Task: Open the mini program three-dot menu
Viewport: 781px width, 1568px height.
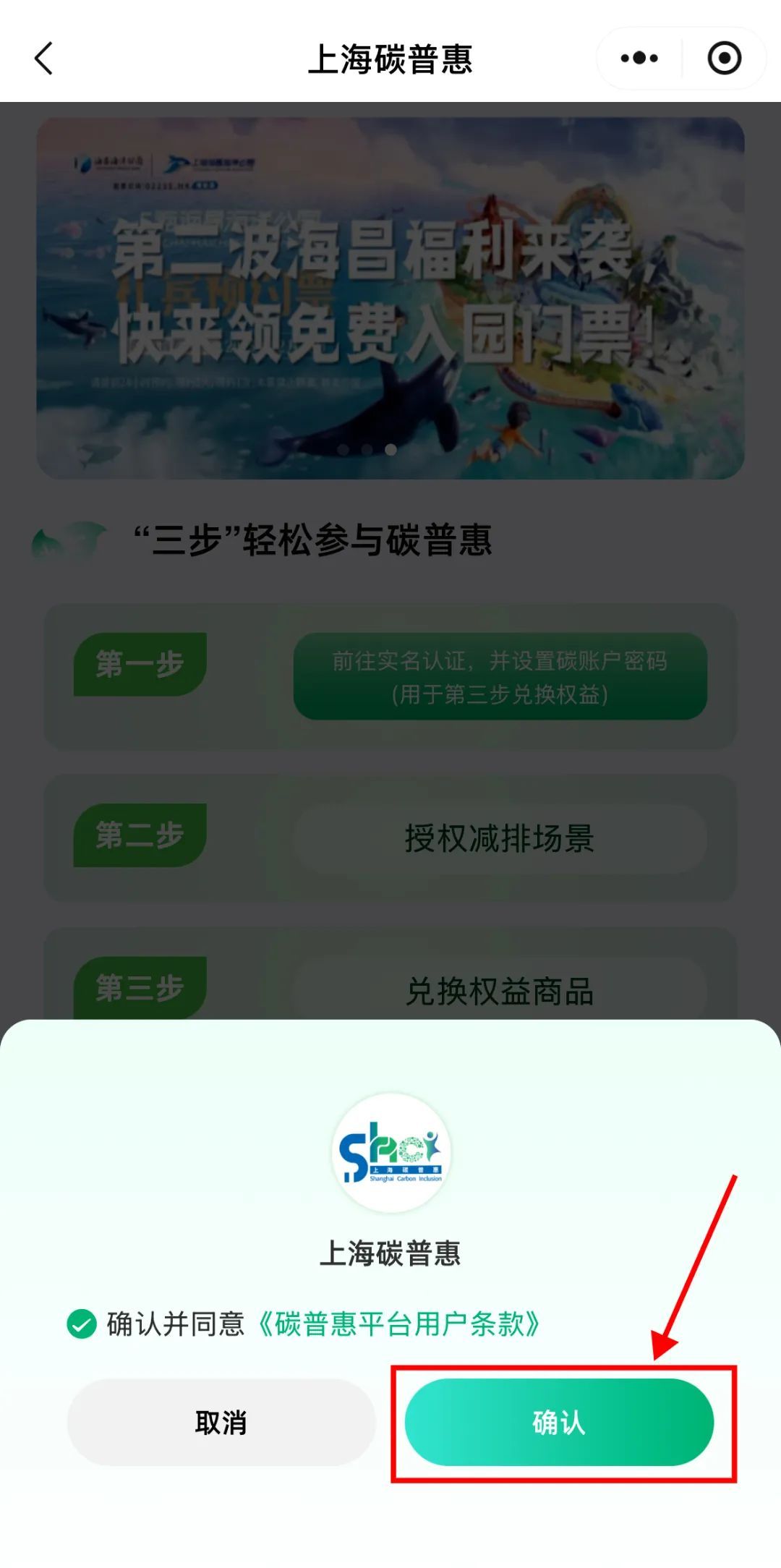Action: tap(639, 59)
